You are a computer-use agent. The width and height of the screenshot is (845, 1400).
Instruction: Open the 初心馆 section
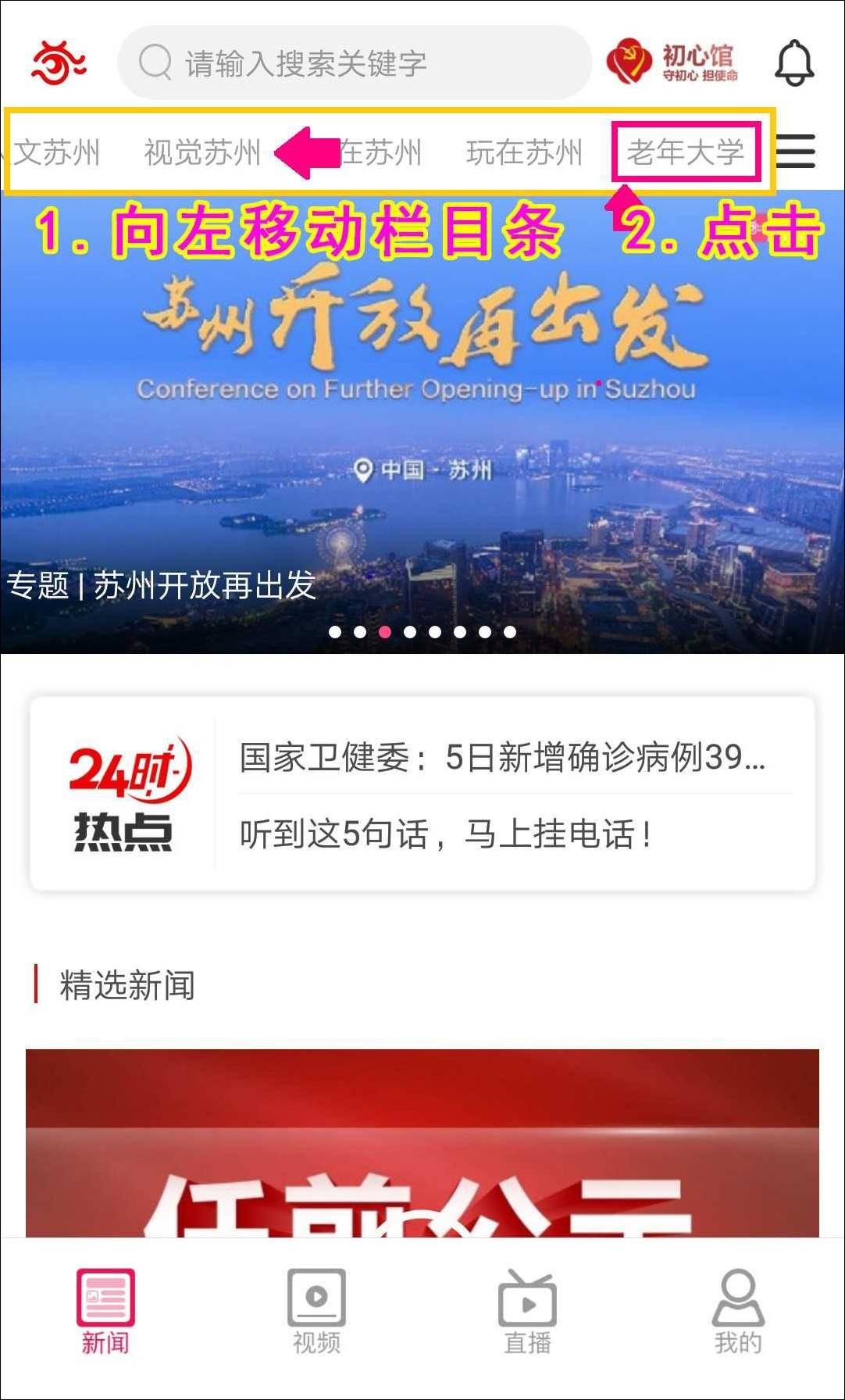[672, 62]
